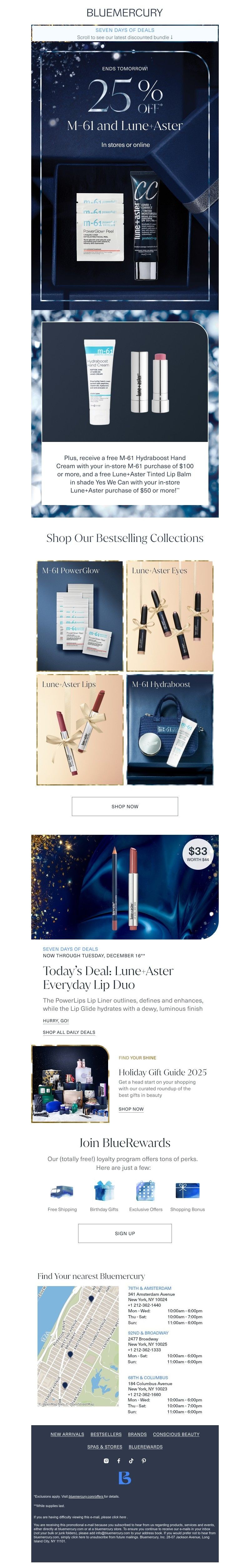Open the M-61 Hydraboost collection tile
Viewport: 250px width, 1568px height.
coord(170,729)
